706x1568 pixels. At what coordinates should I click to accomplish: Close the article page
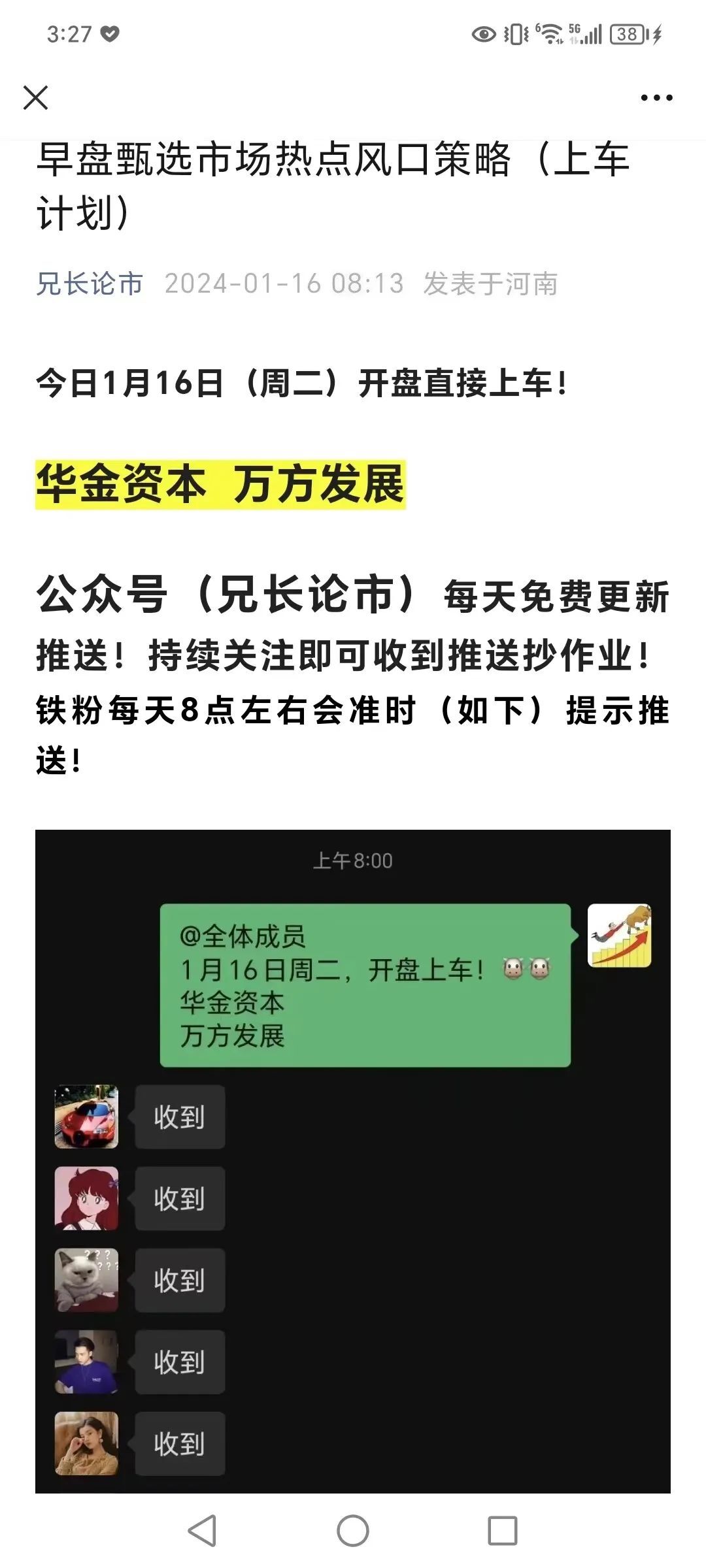(x=35, y=98)
